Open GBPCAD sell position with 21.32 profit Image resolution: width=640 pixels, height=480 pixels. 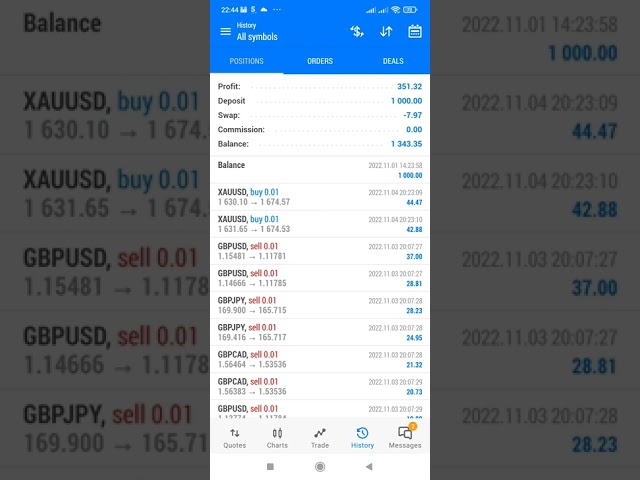click(x=320, y=359)
